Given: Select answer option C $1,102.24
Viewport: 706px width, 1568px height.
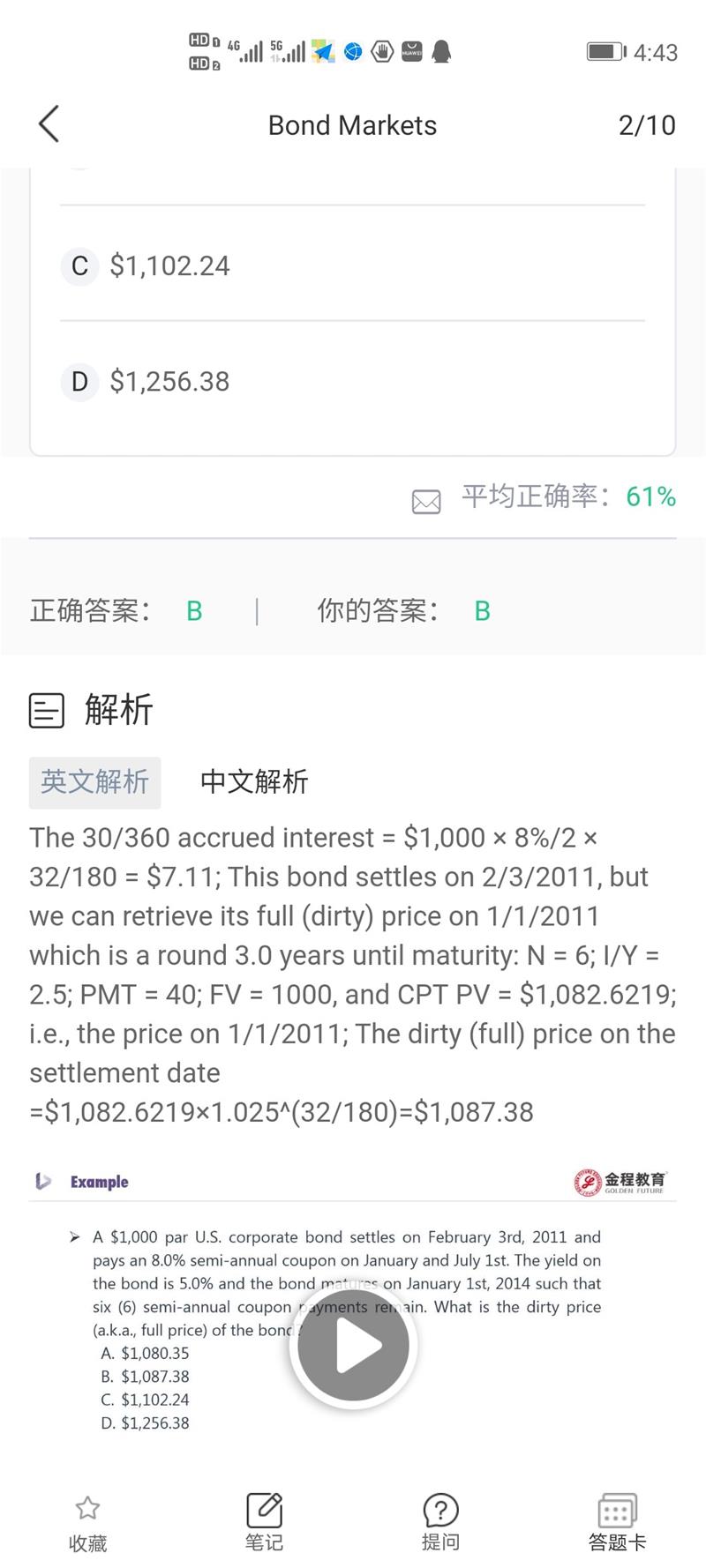Looking at the screenshot, I should (x=352, y=265).
